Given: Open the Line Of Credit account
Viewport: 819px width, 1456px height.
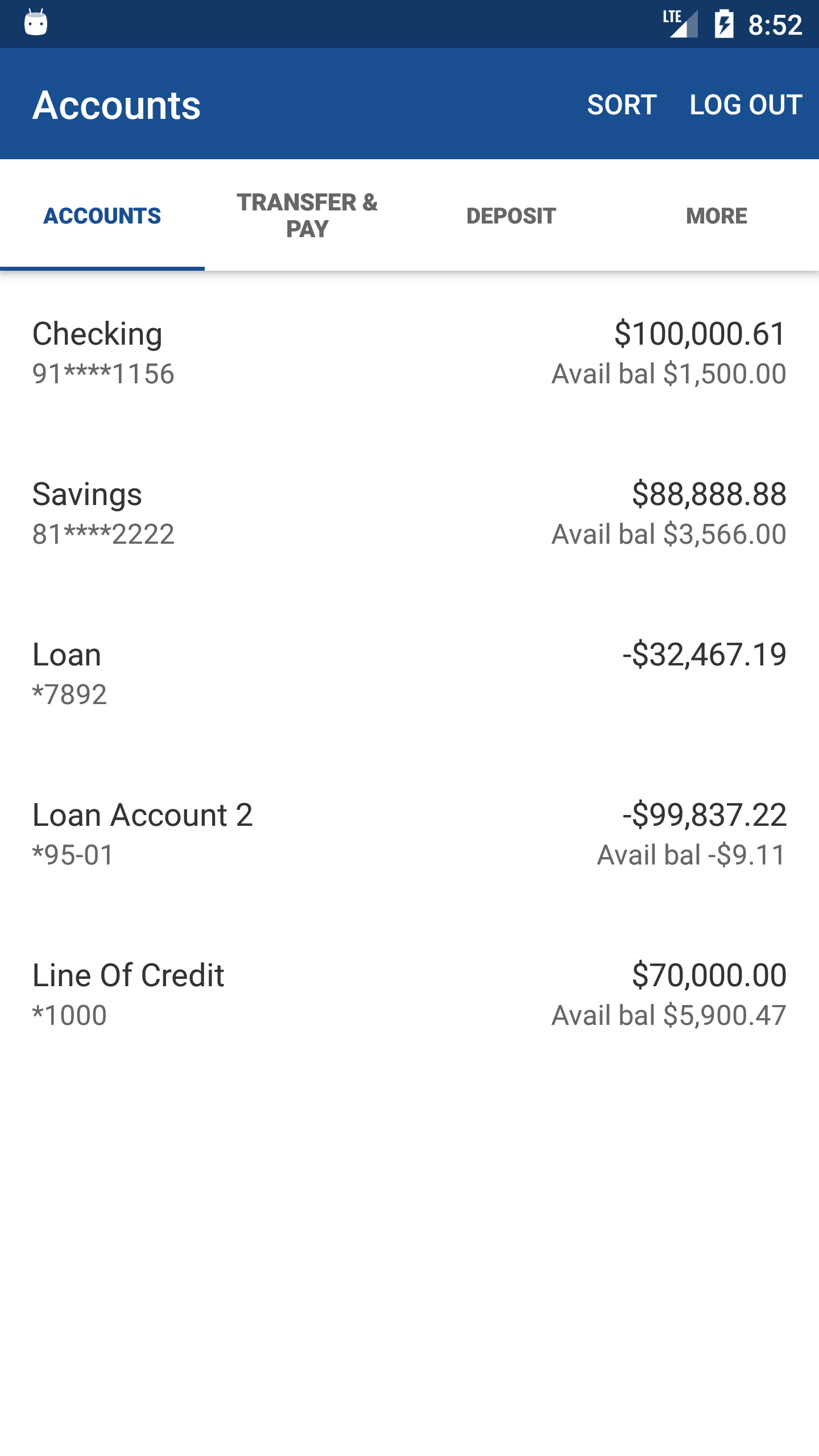Looking at the screenshot, I should [x=409, y=994].
